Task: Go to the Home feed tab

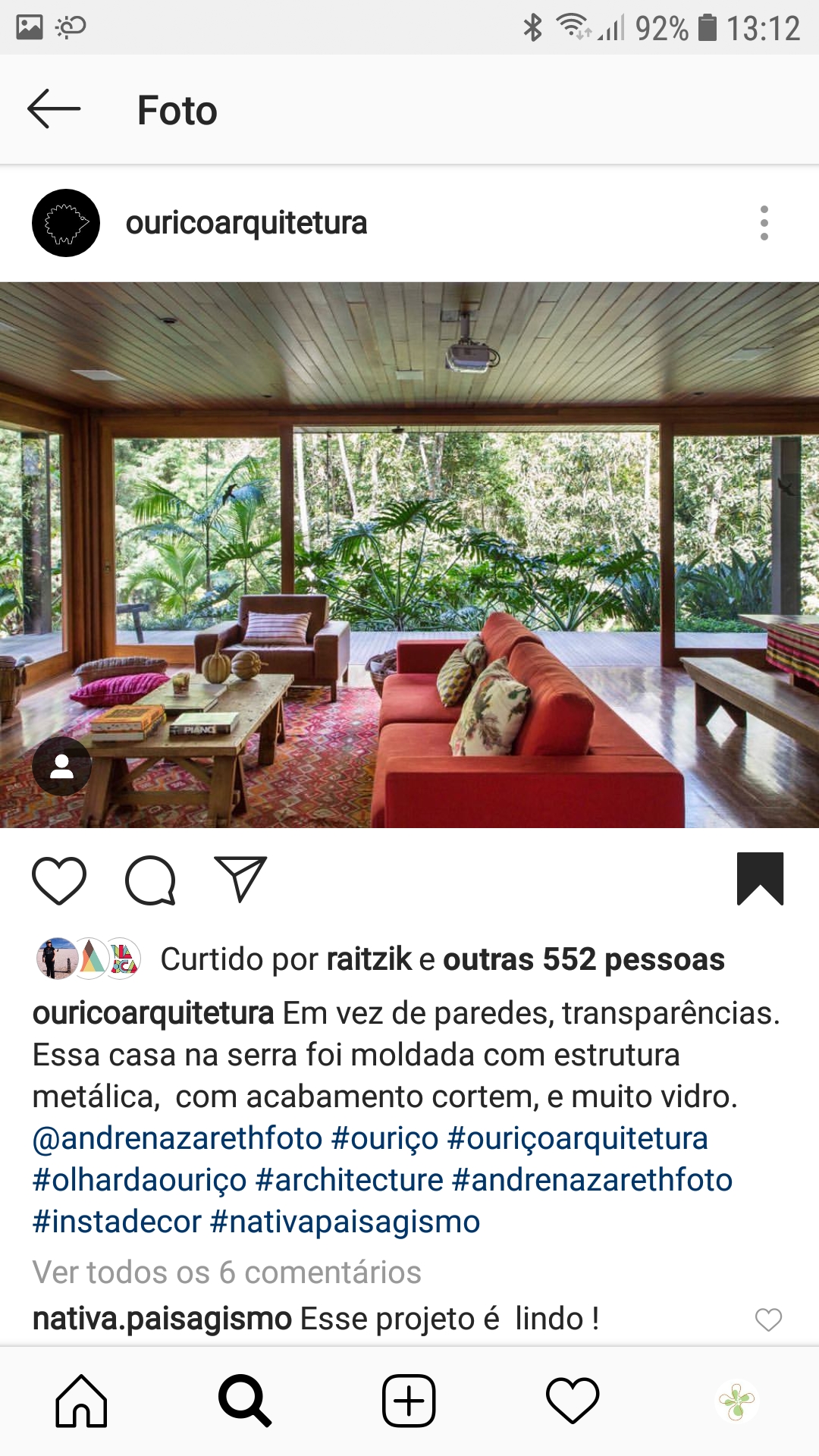Action: click(x=81, y=1401)
